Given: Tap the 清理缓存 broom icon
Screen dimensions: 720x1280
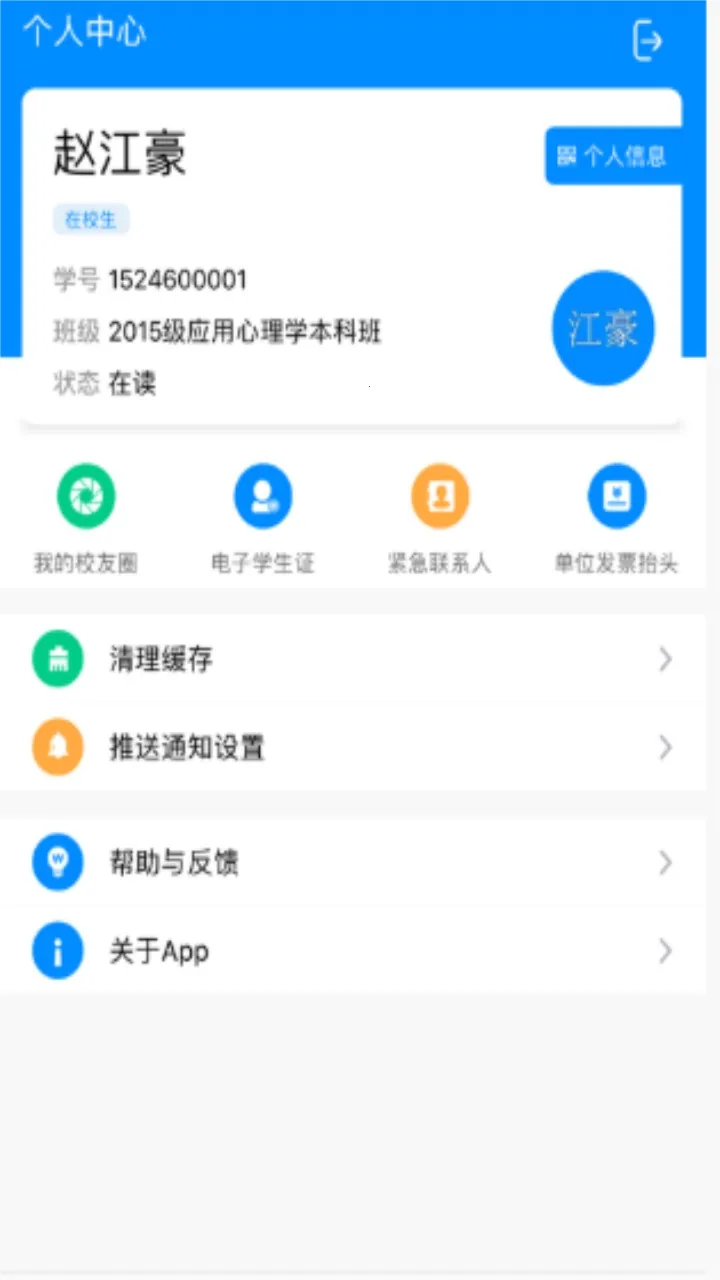Looking at the screenshot, I should click(57, 659).
